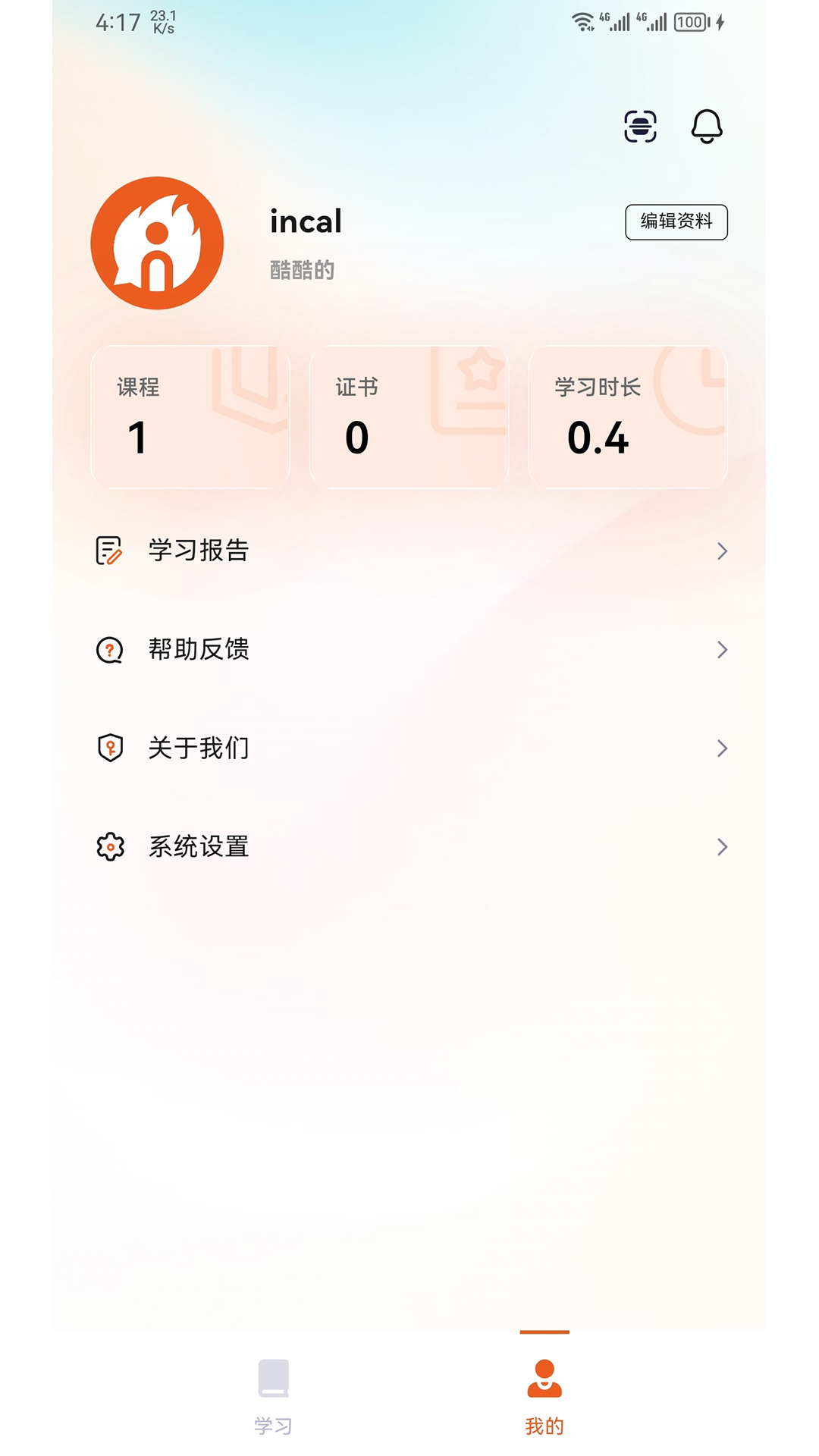Viewport: 819px width, 1456px height.
Task: Open 学习报告 study report
Action: pyautogui.click(x=409, y=551)
